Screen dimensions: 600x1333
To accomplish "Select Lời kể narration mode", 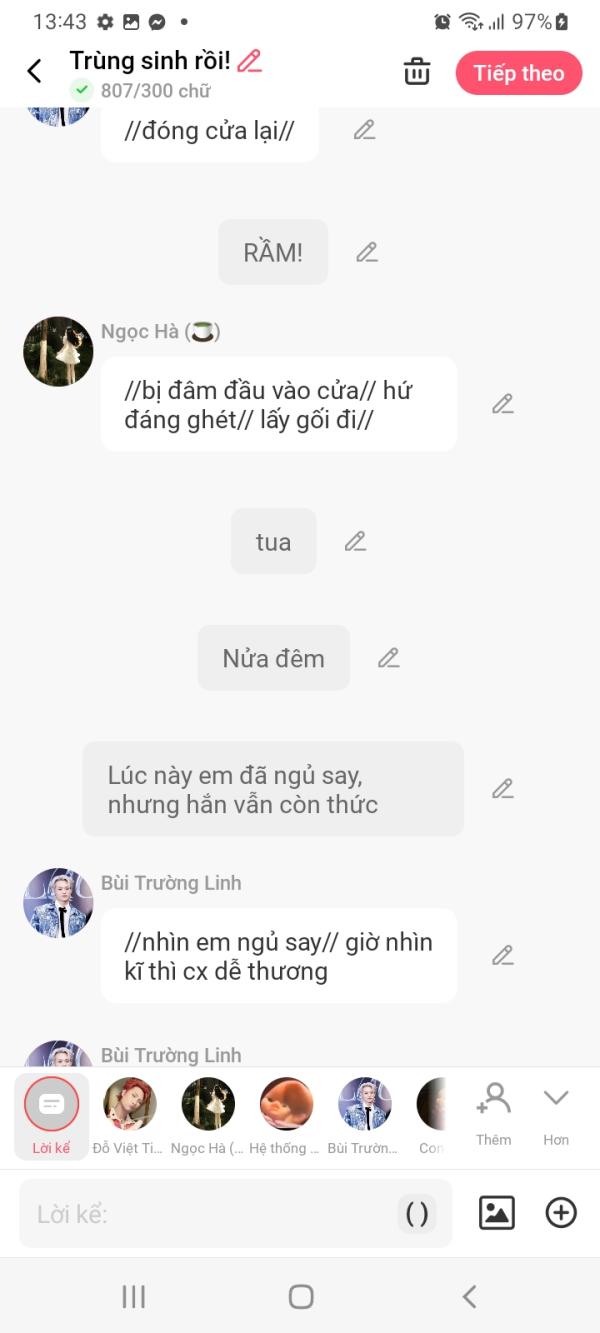I will click(x=51, y=1114).
